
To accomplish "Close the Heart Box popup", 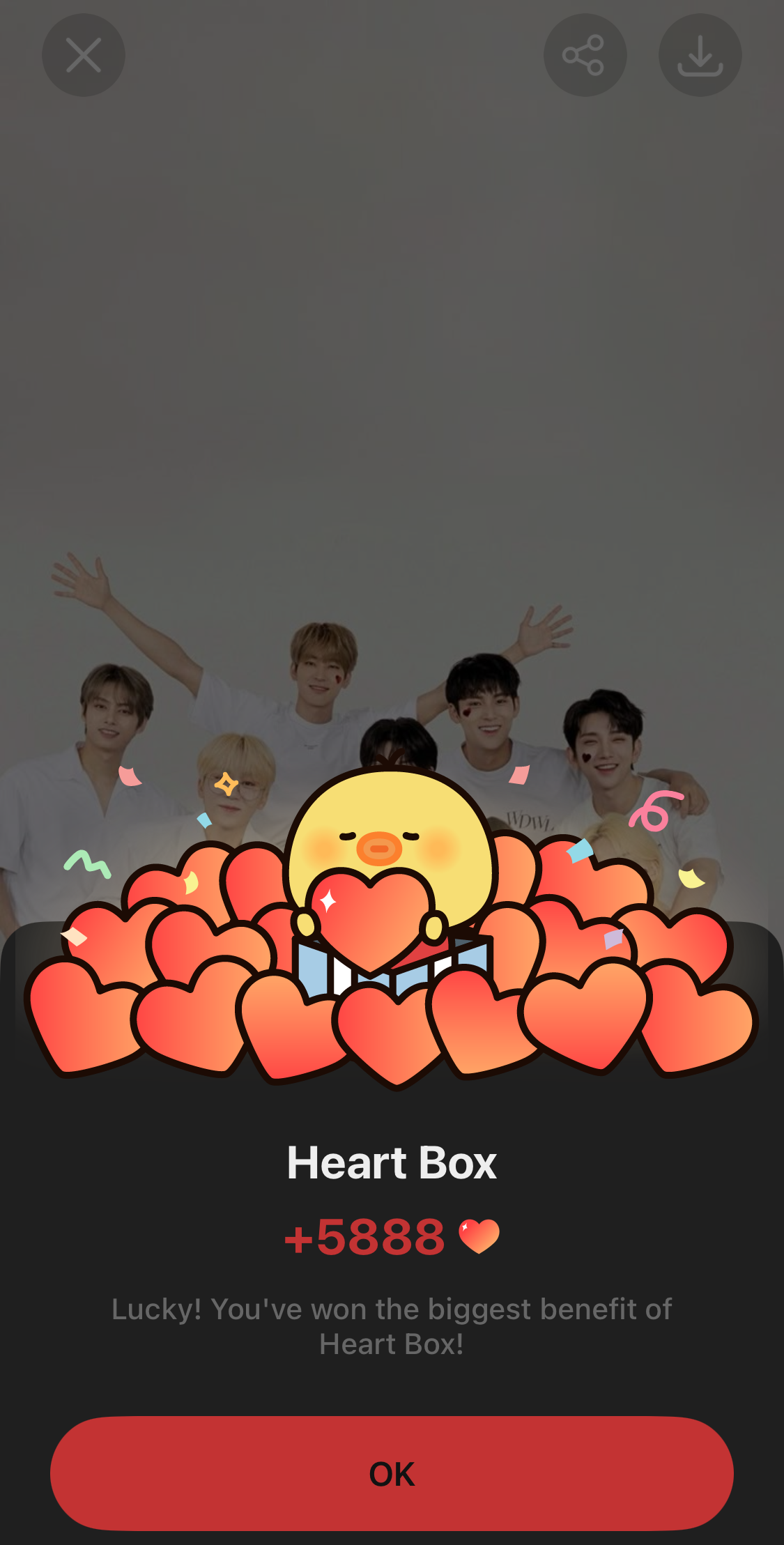I will [84, 55].
